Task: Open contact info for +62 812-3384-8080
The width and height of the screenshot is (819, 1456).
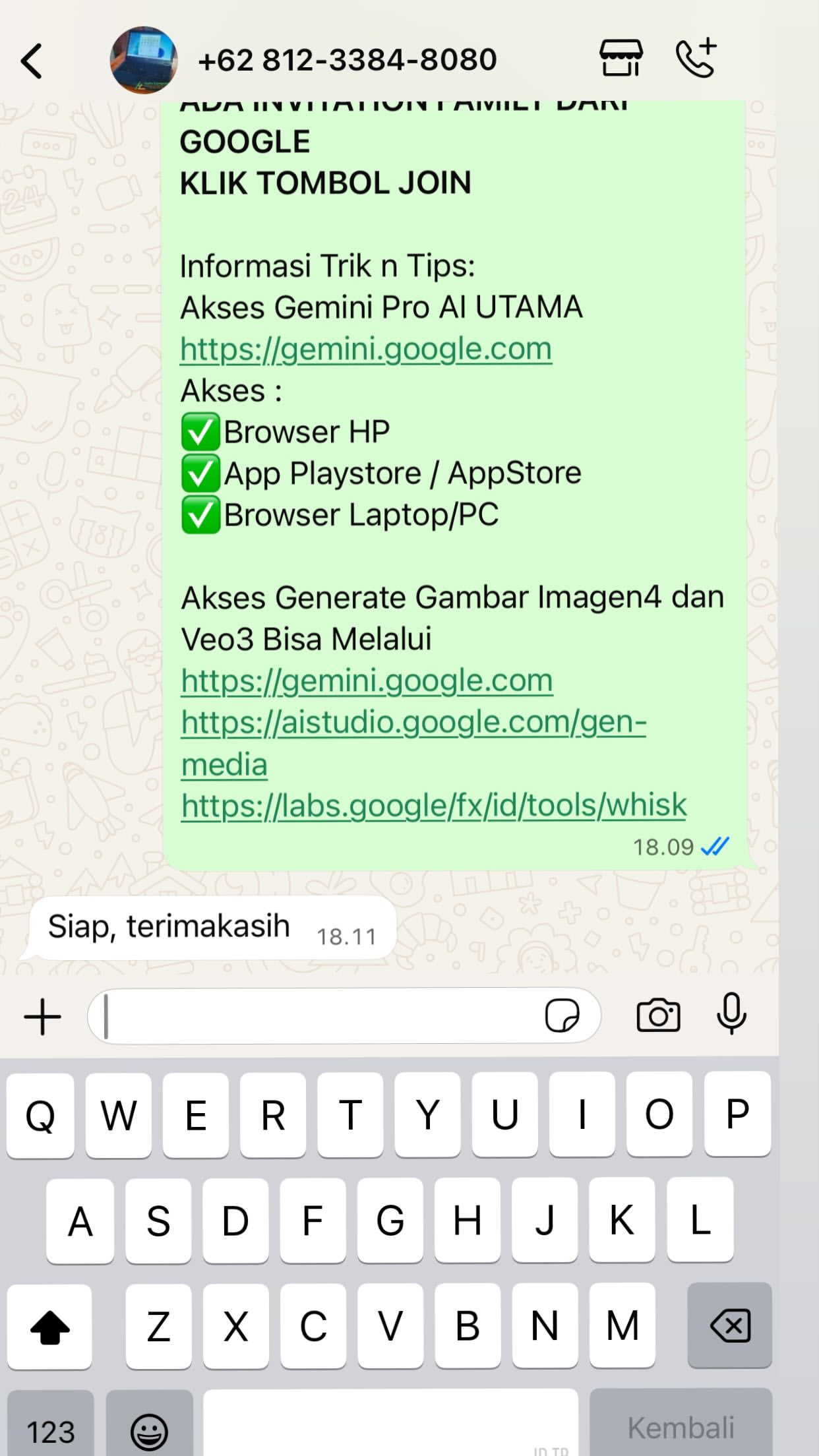Action: tap(347, 60)
